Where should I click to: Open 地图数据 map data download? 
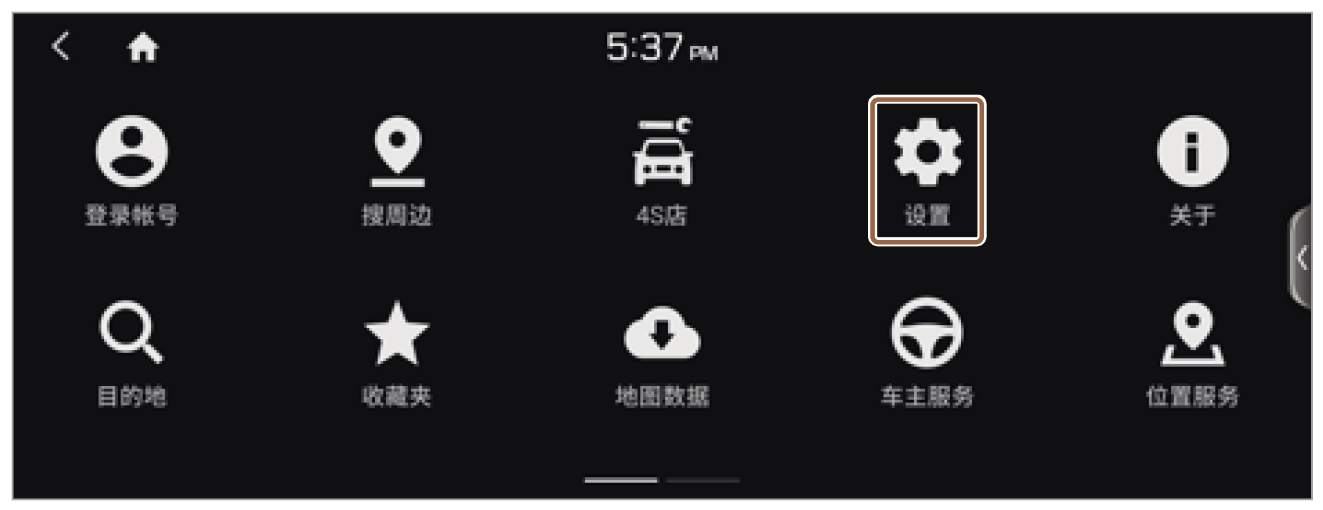point(661,353)
